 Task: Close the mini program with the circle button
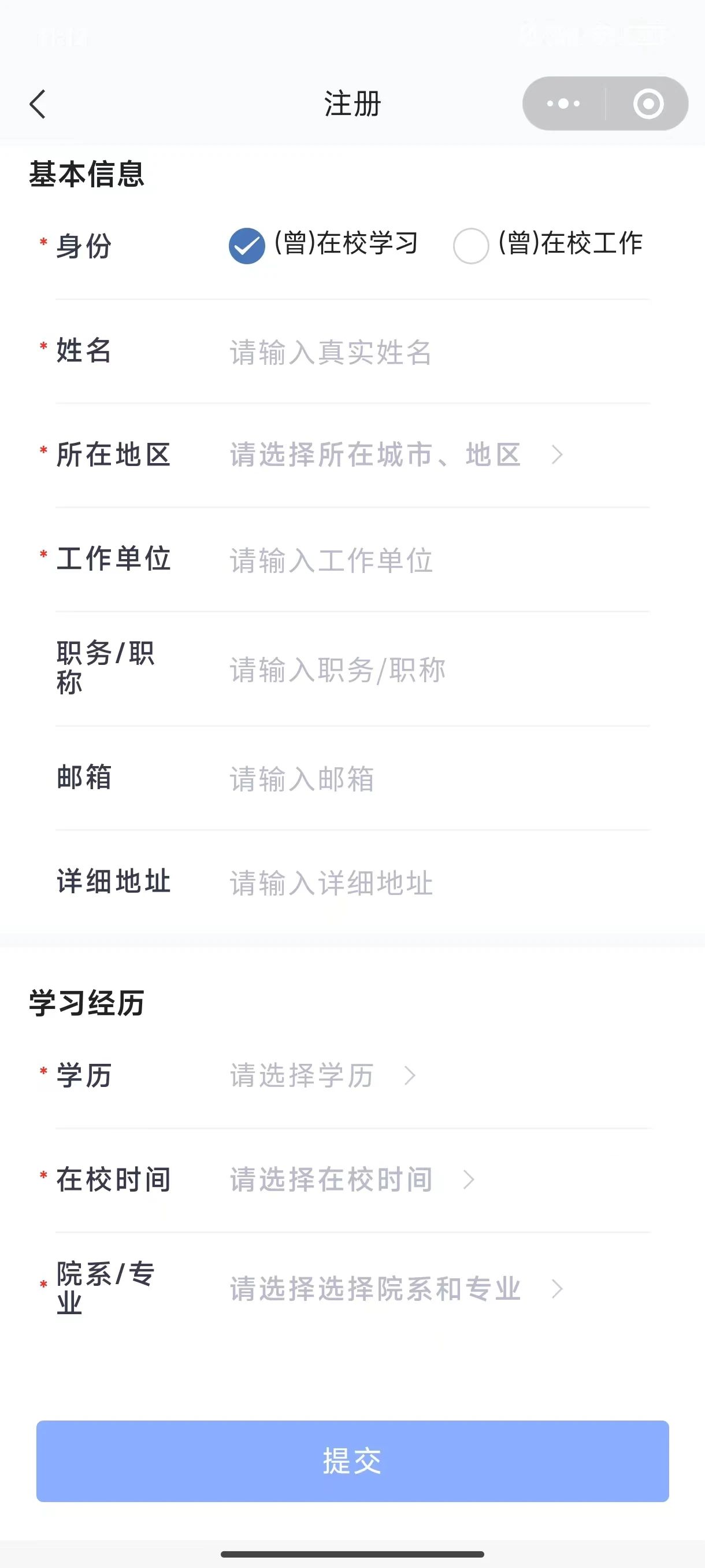click(x=648, y=104)
